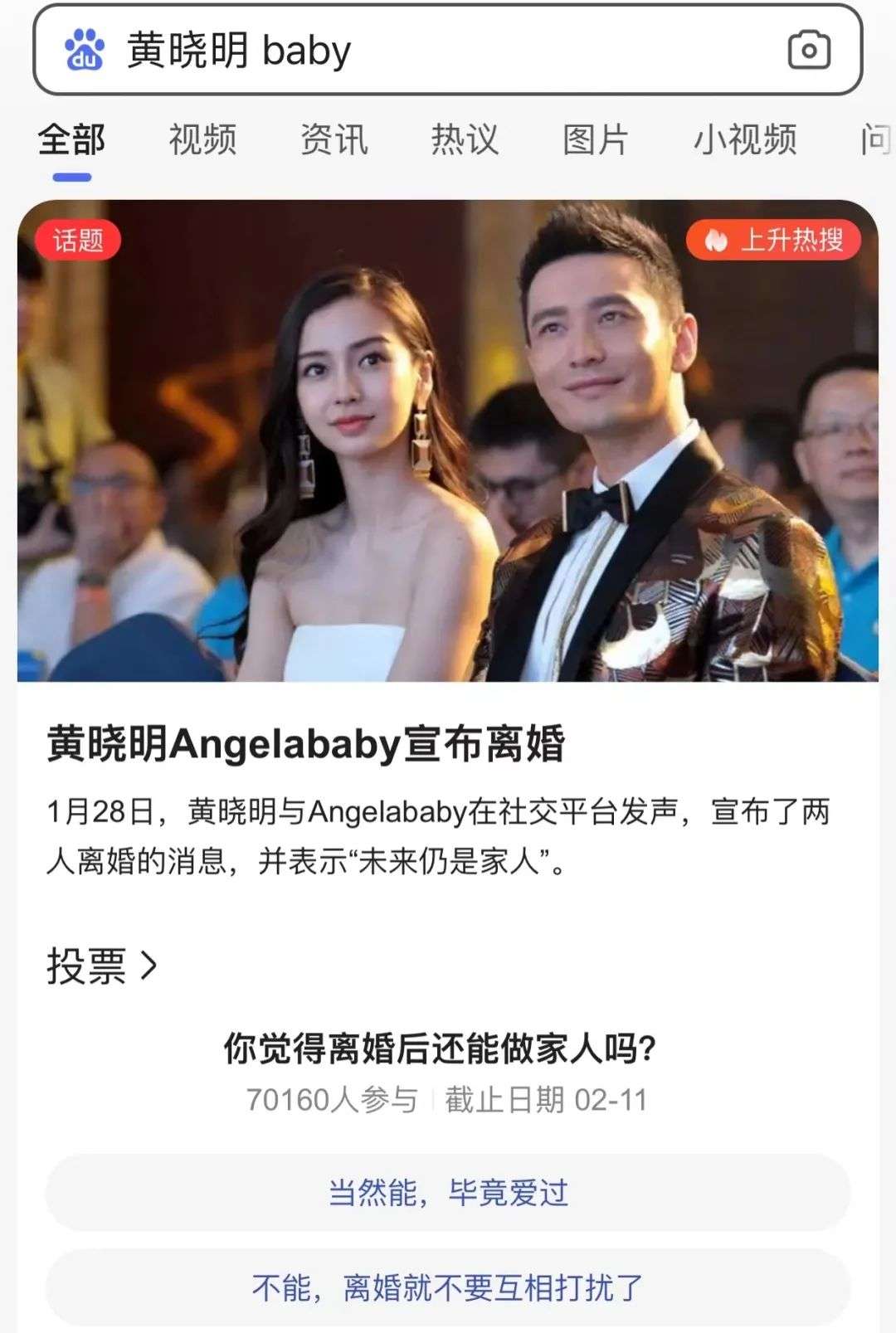Tap the search box with 黄晓明 baby
Screen dimensions: 896x1333
[x=415, y=50]
